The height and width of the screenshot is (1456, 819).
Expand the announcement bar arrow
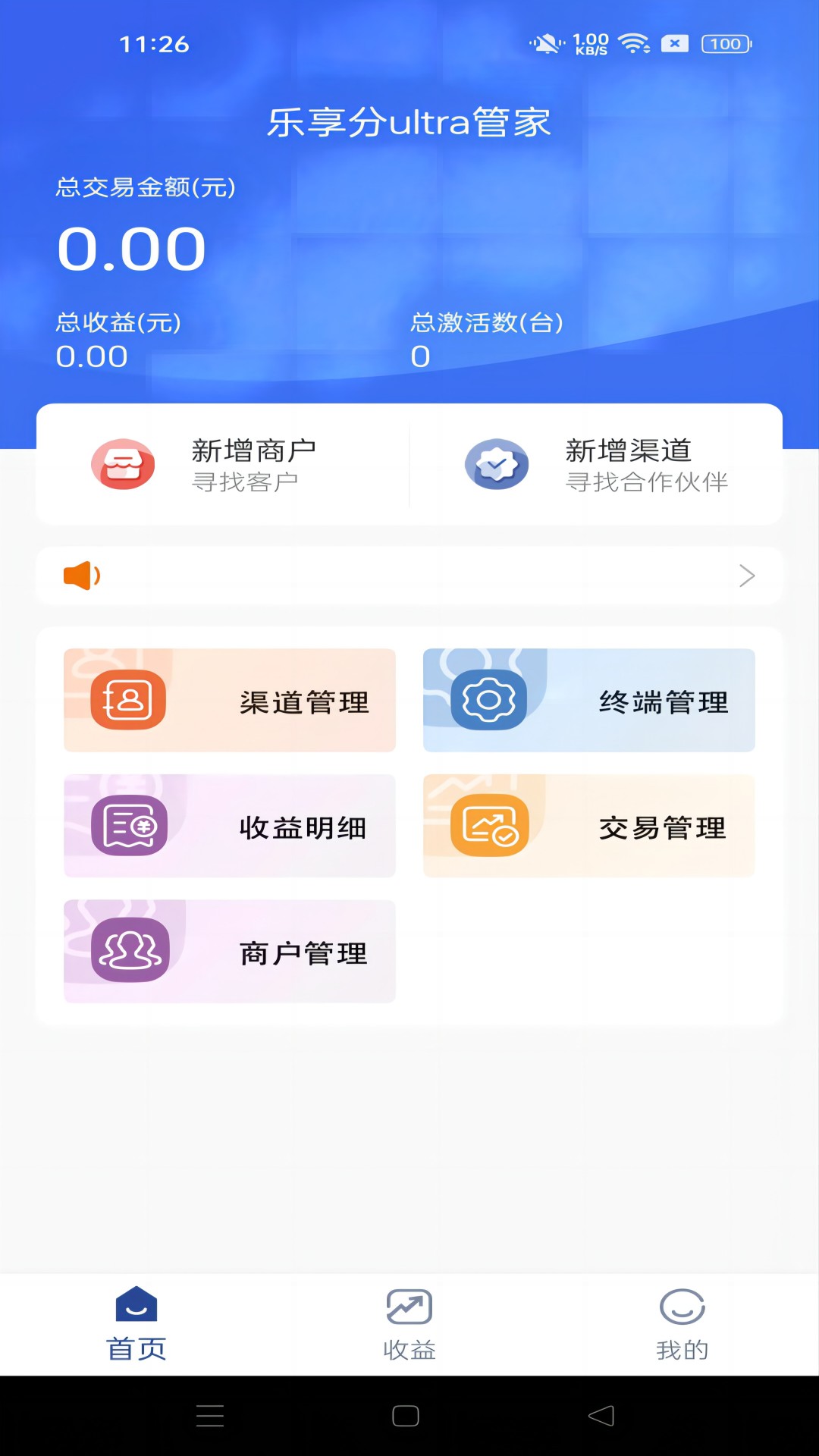(x=747, y=576)
